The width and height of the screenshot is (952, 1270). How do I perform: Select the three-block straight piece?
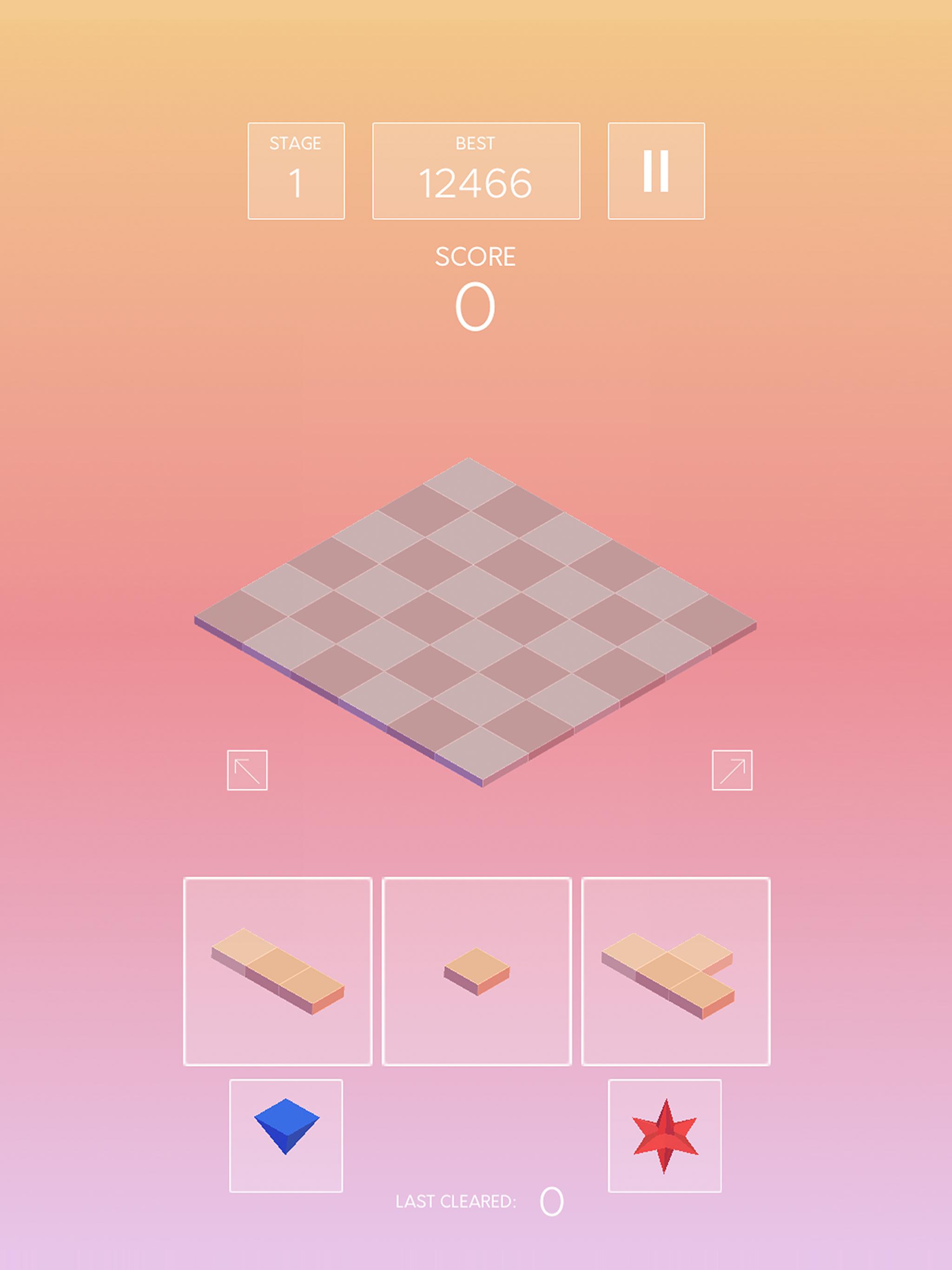[278, 970]
